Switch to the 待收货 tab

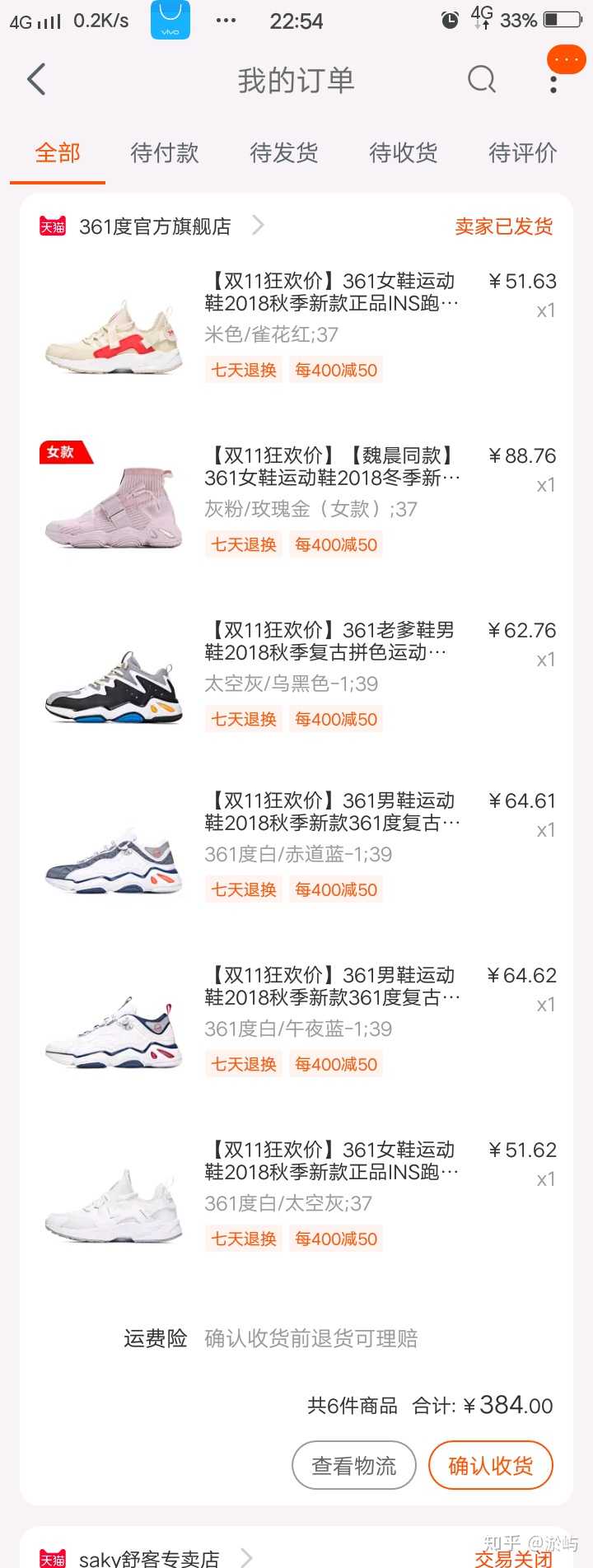click(x=404, y=153)
